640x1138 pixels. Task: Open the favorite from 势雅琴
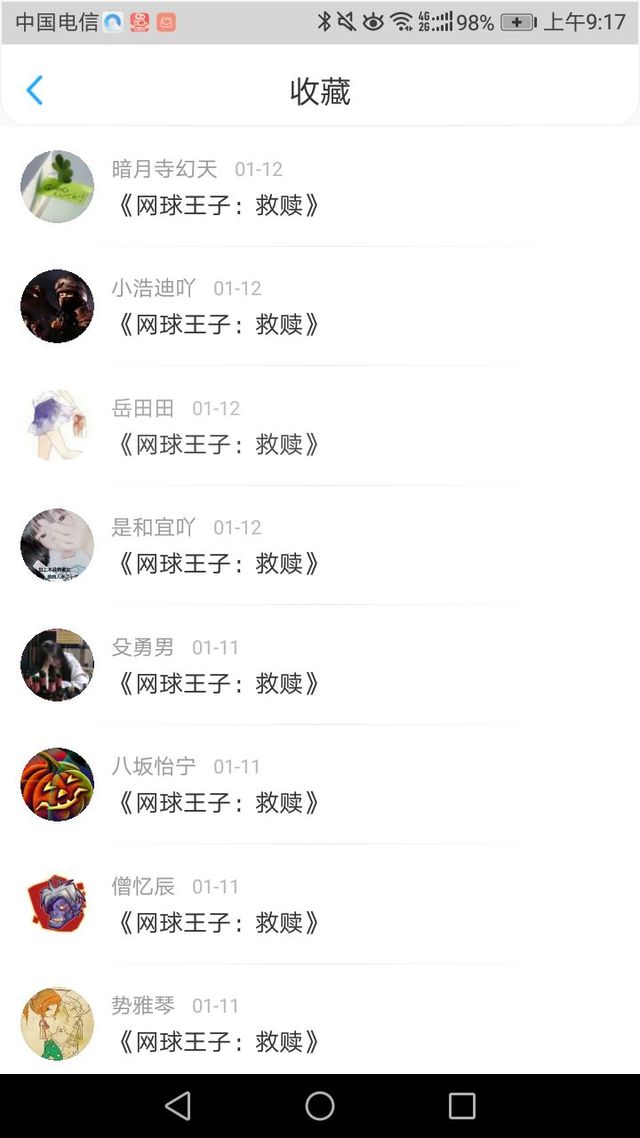coord(218,1041)
